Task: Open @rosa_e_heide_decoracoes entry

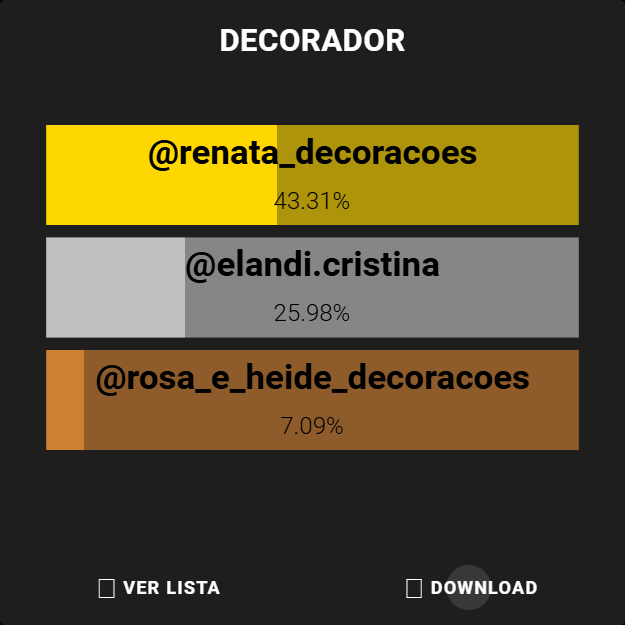Action: point(312,399)
